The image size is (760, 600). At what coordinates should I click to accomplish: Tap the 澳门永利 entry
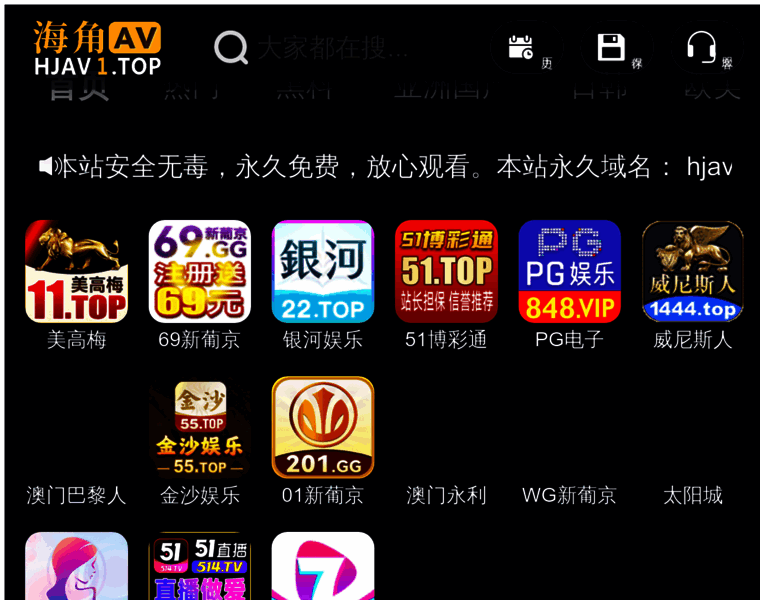coord(446,495)
